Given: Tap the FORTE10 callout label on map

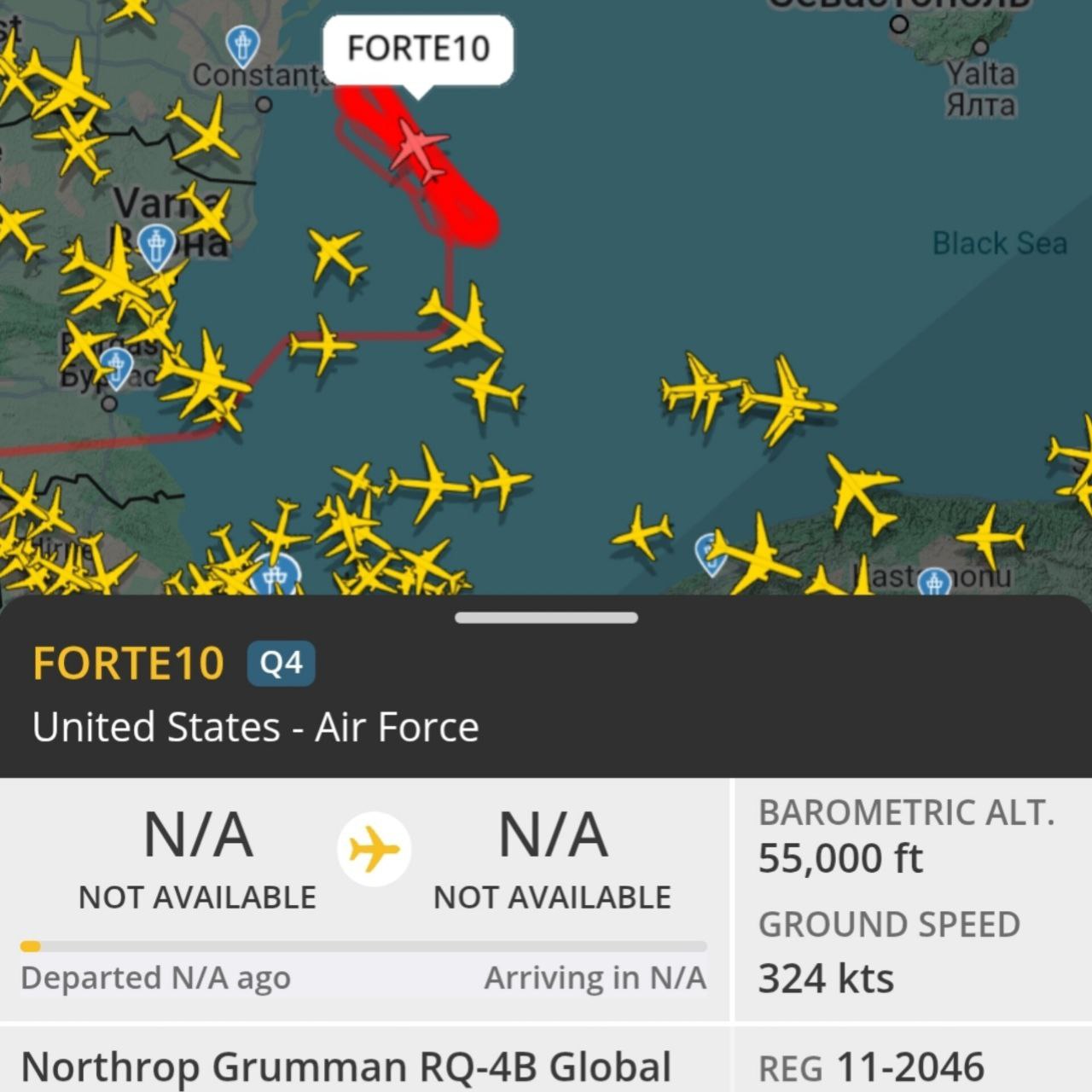Looking at the screenshot, I should tap(418, 49).
